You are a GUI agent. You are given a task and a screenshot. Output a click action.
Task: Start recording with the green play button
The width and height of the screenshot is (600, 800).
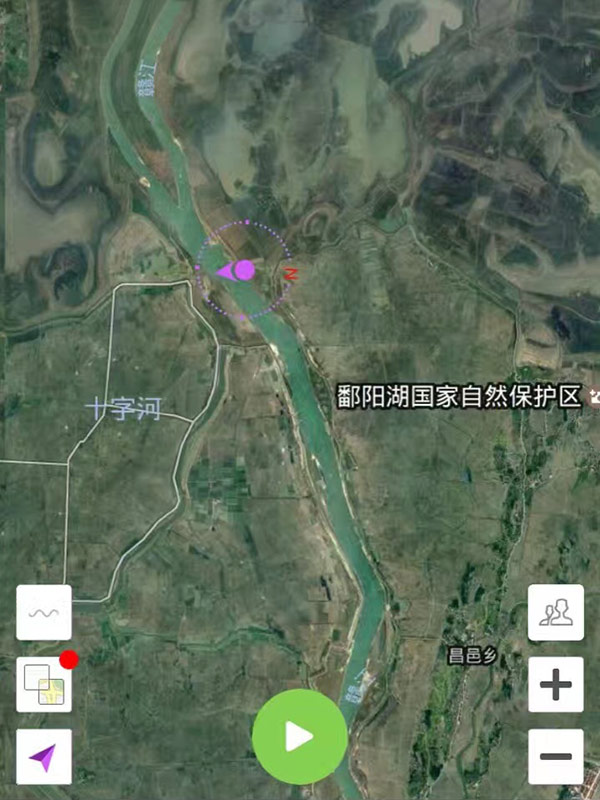point(299,737)
